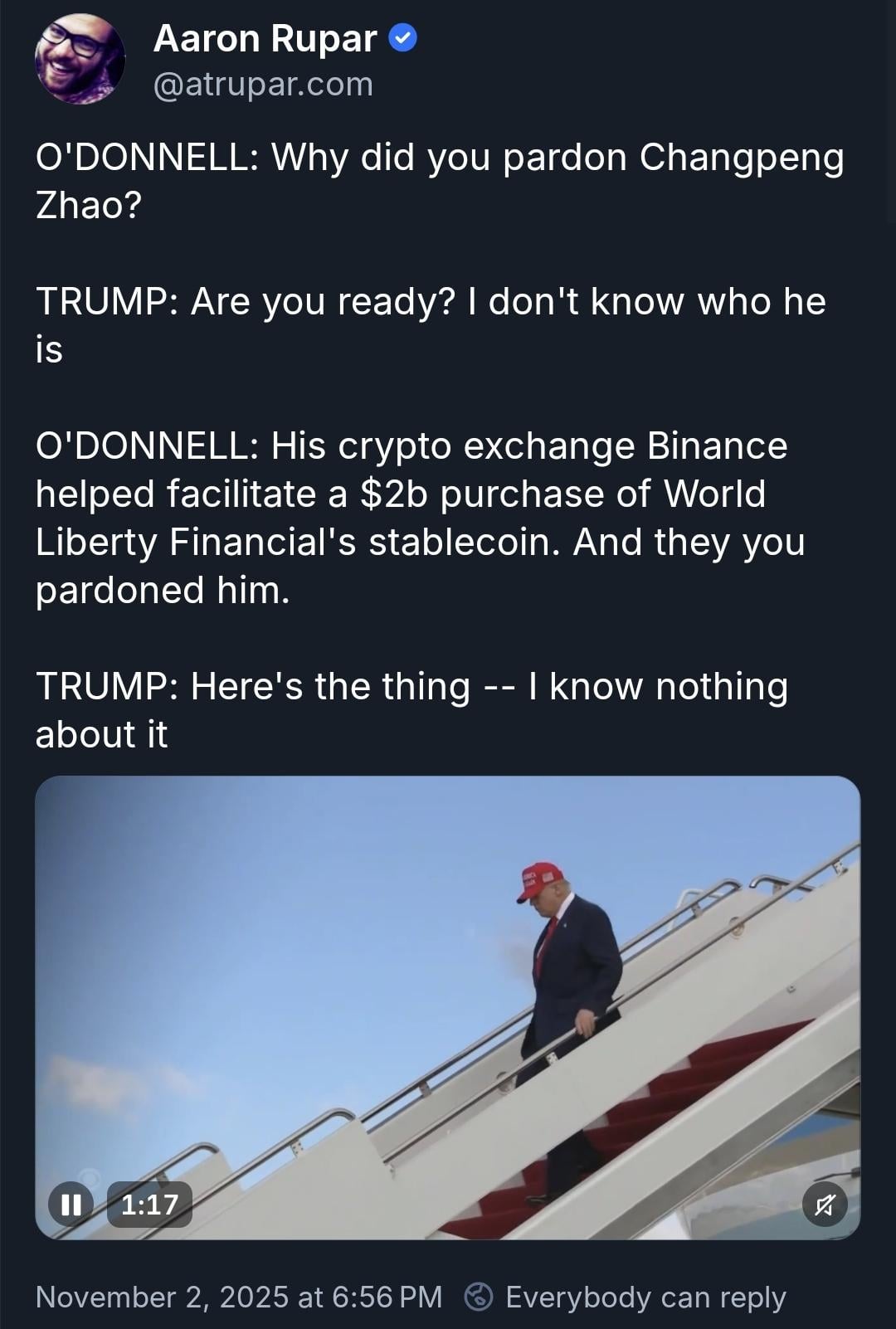Pause the playing video
The height and width of the screenshot is (1329, 896).
coord(71,1204)
